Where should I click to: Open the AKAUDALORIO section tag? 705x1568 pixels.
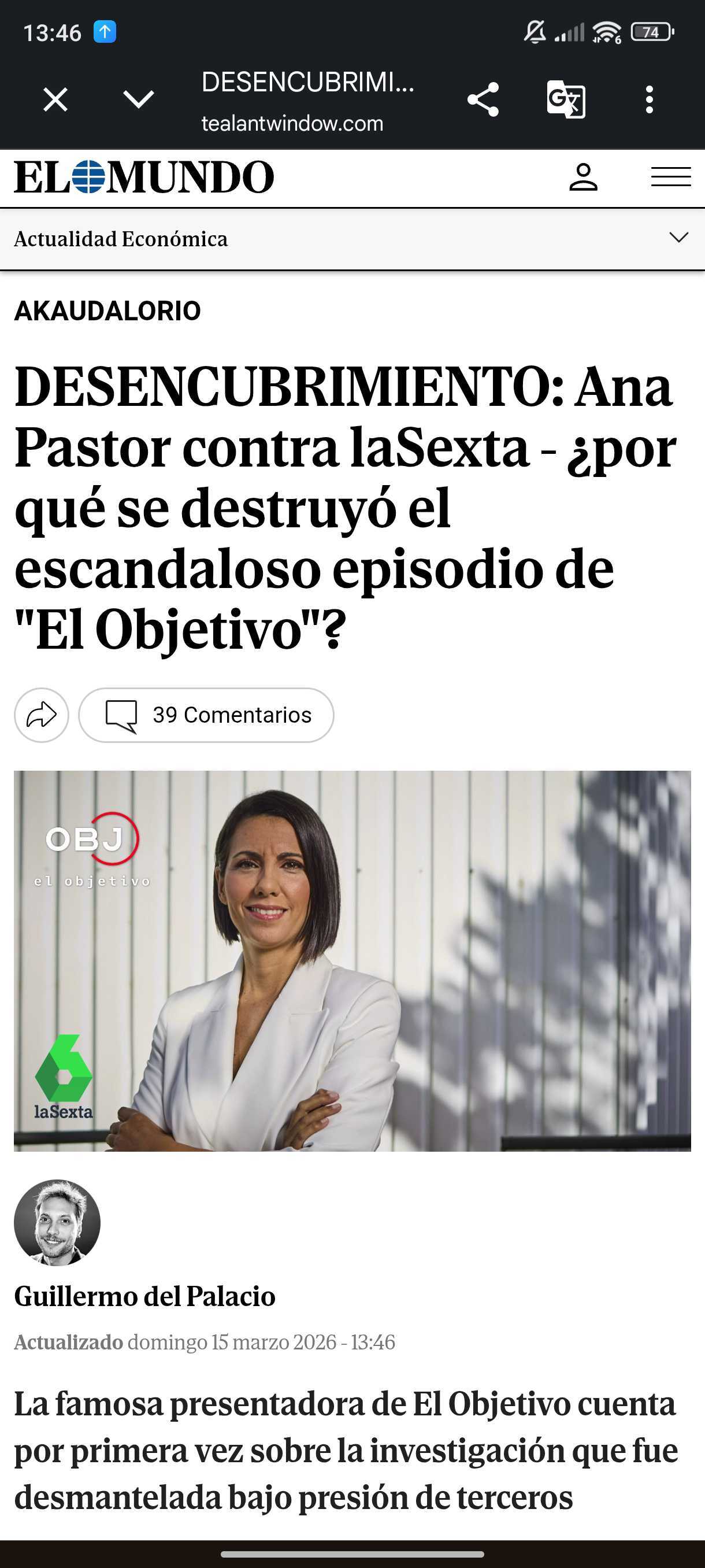(x=107, y=311)
